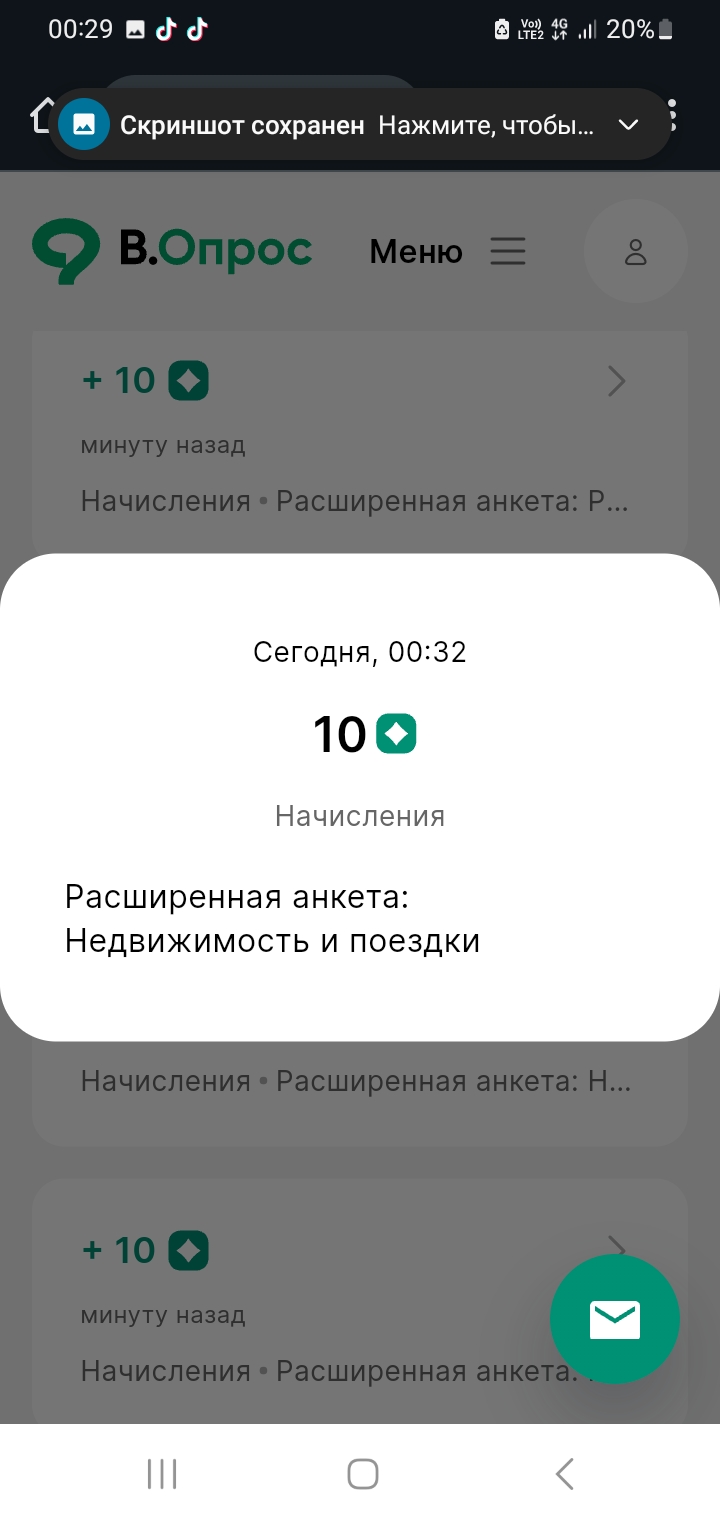720x1520 pixels.
Task: Tap the screenshot thumbnail in the notification
Action: tap(84, 124)
